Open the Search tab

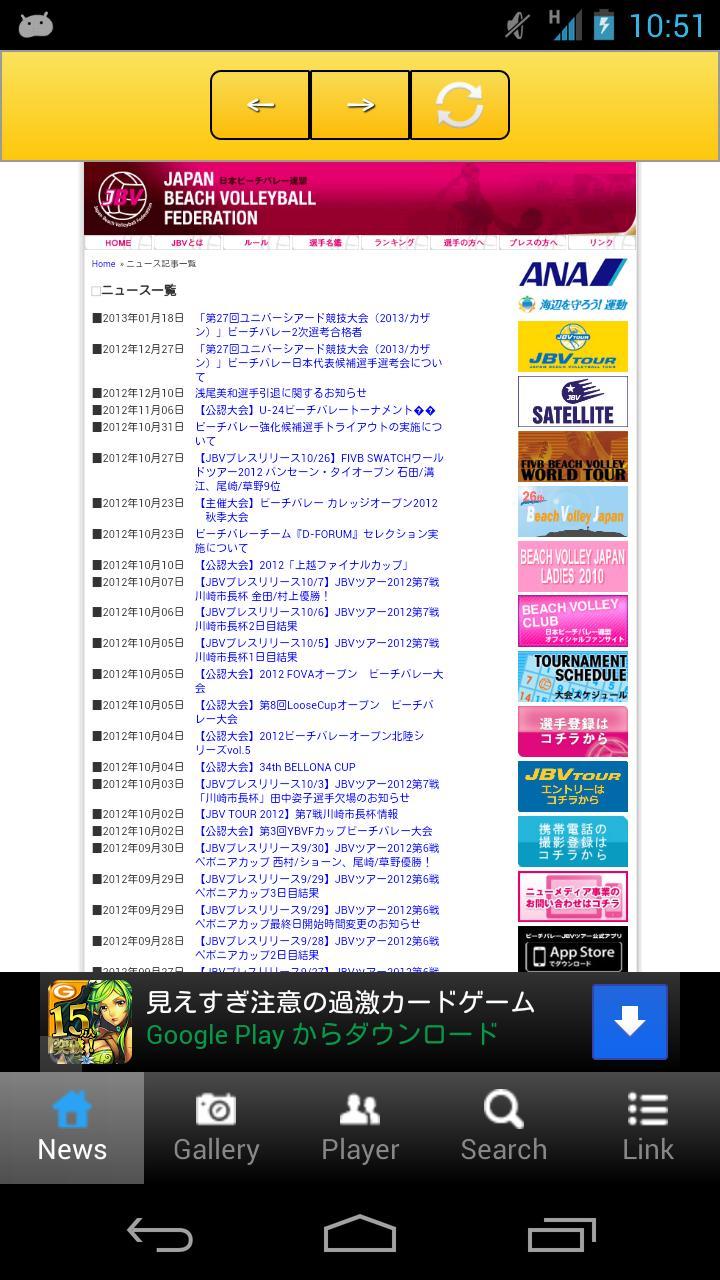point(504,1128)
